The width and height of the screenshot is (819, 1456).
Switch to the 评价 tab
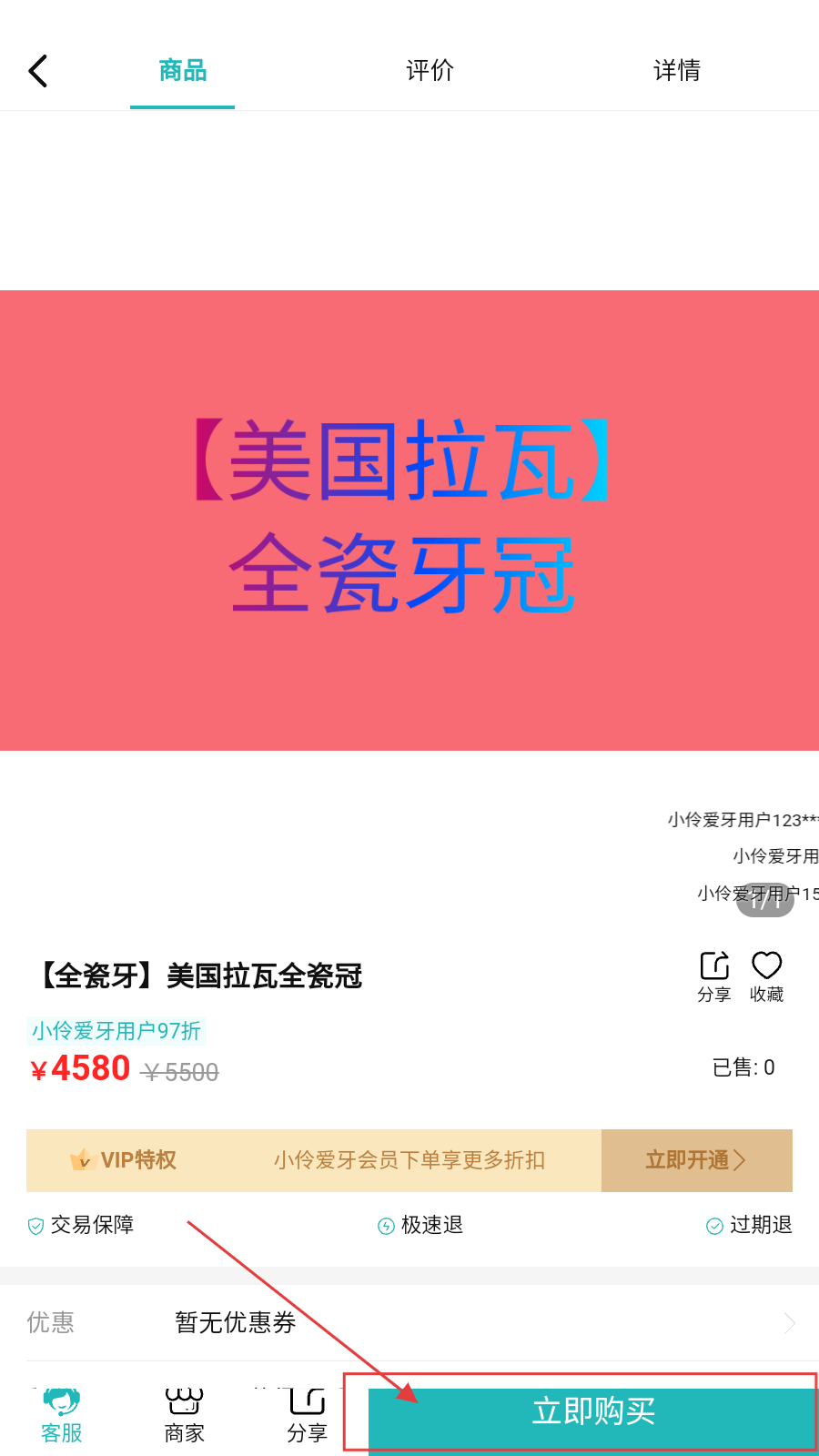point(430,71)
